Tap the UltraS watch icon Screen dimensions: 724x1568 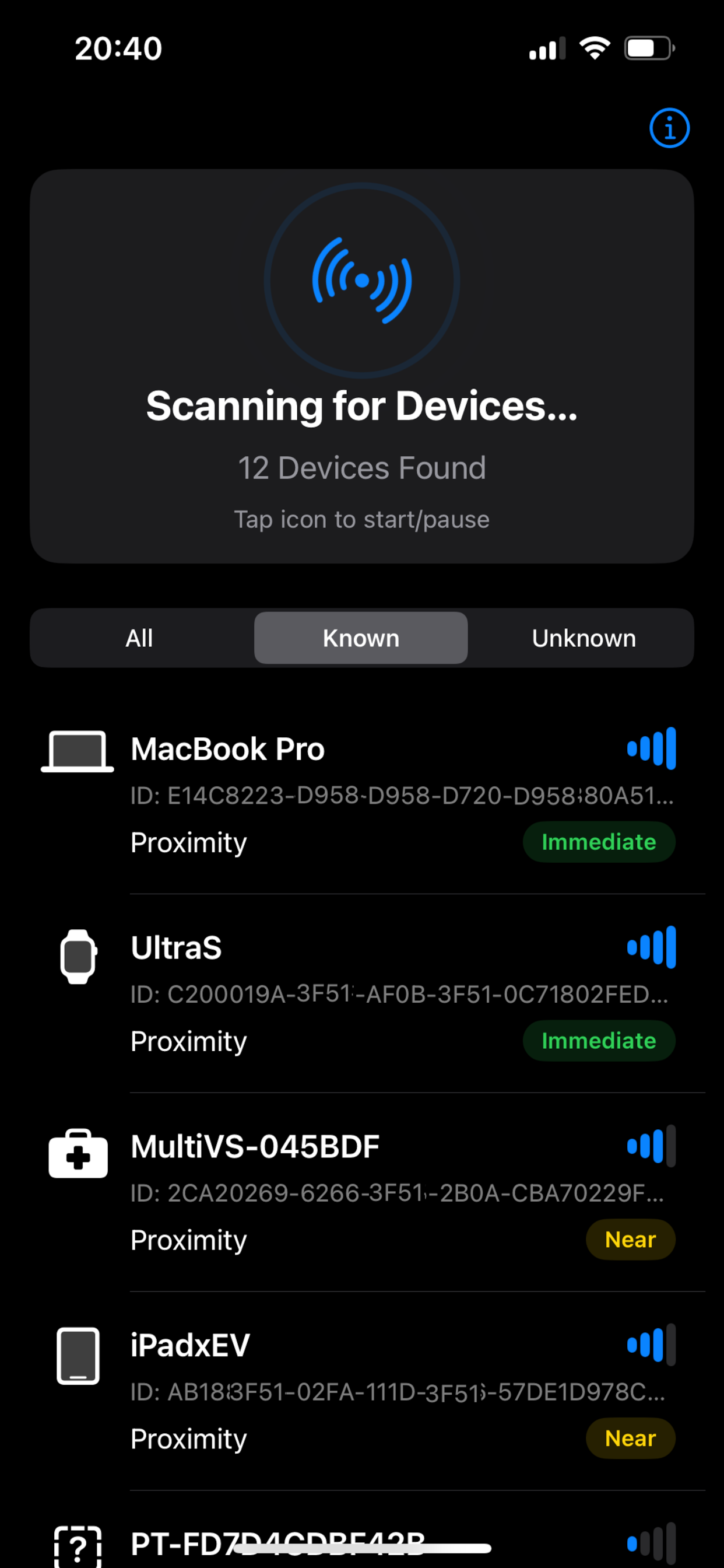[x=78, y=956]
